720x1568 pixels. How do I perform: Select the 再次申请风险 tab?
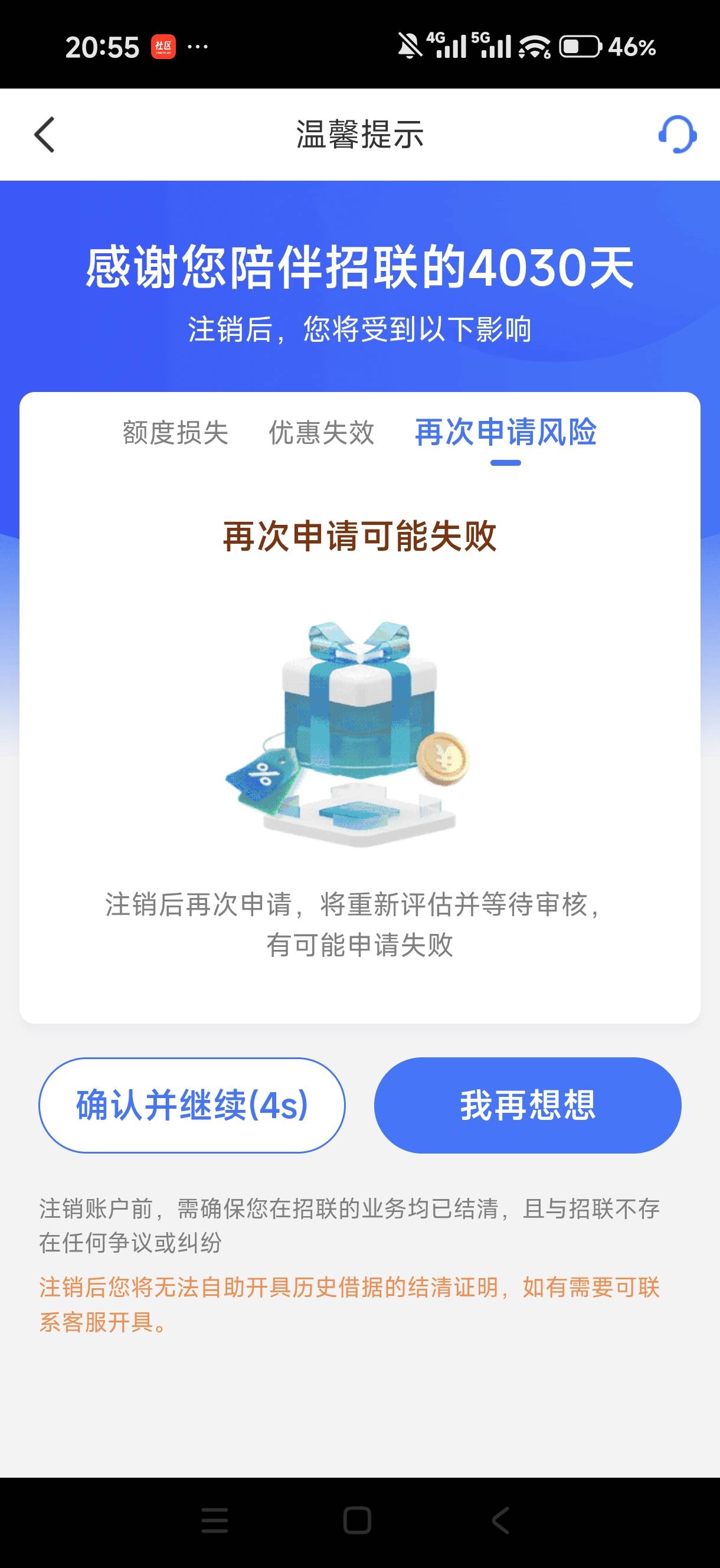(x=506, y=433)
